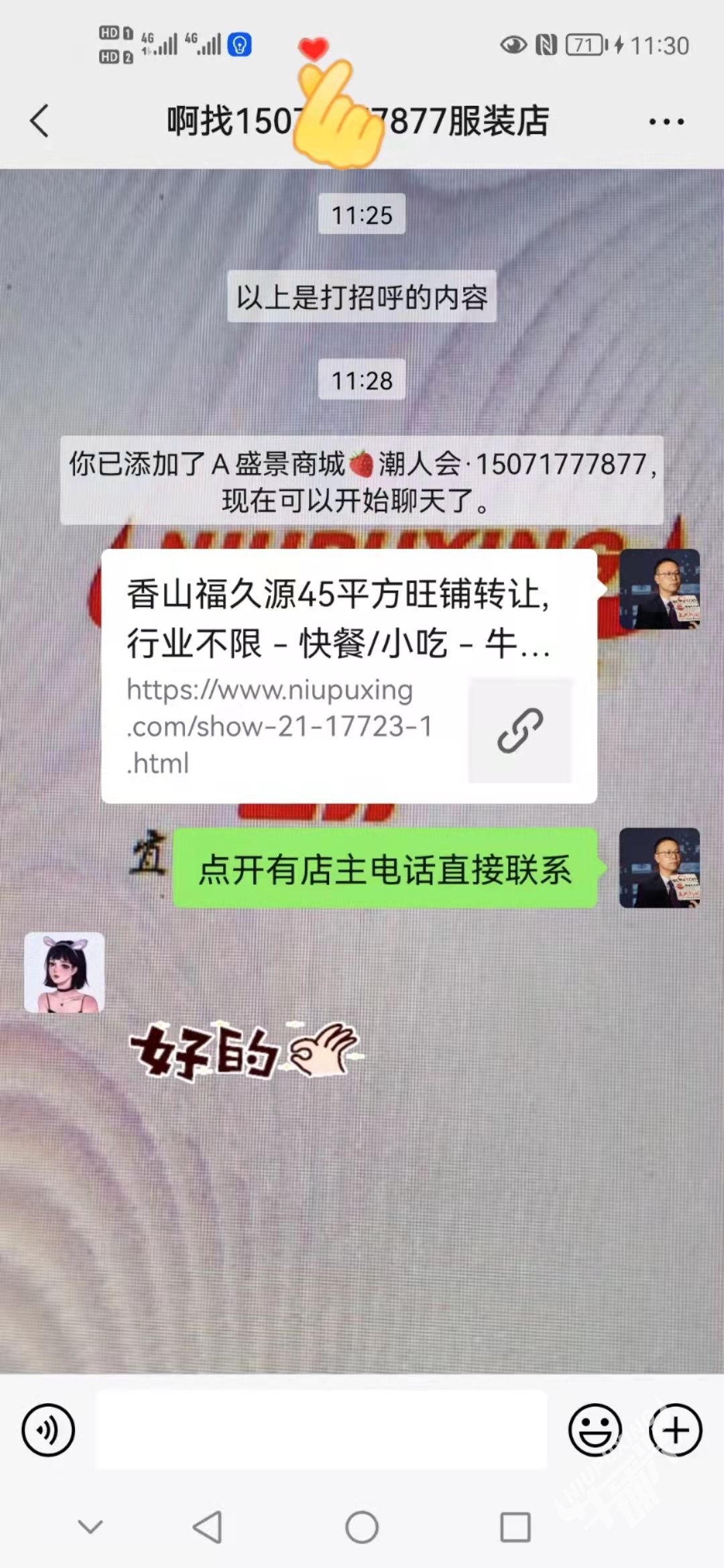Go back from the chat
The width and height of the screenshot is (724, 1568).
40,121
